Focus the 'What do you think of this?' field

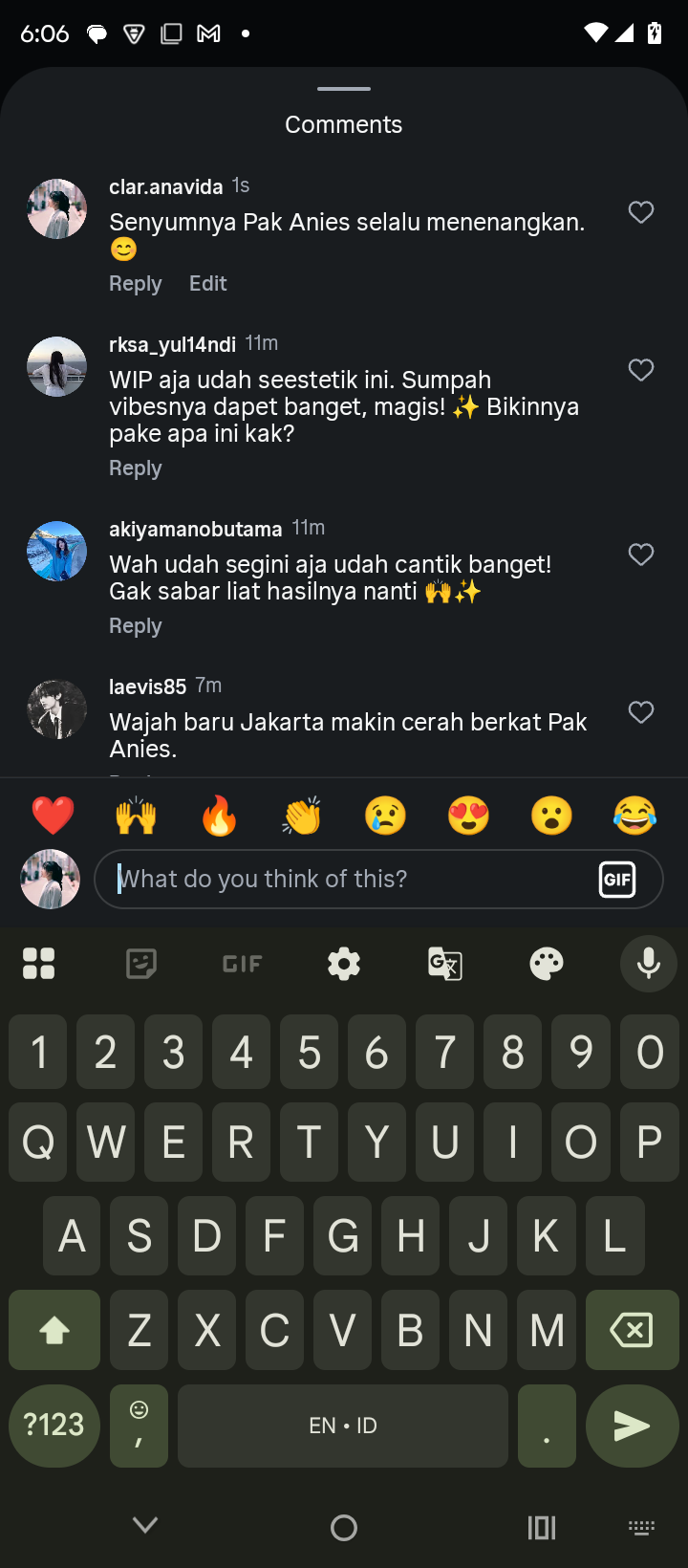point(344,879)
